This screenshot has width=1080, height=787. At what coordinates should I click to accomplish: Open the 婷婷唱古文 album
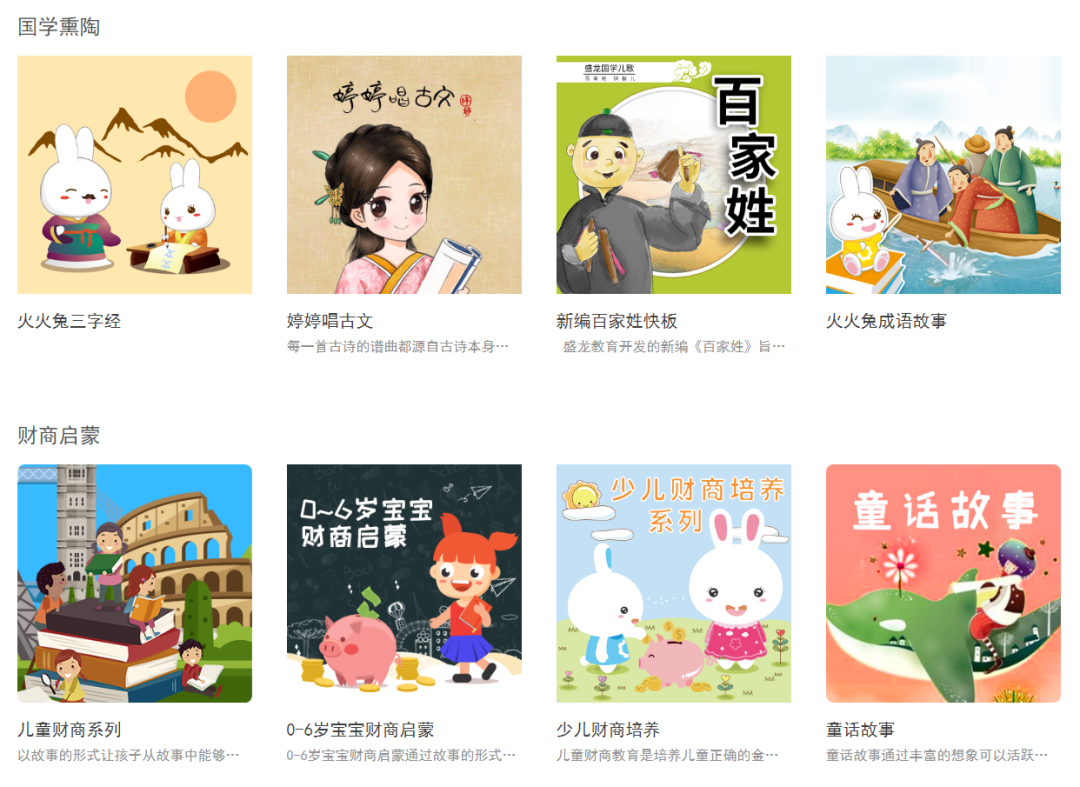[x=404, y=175]
